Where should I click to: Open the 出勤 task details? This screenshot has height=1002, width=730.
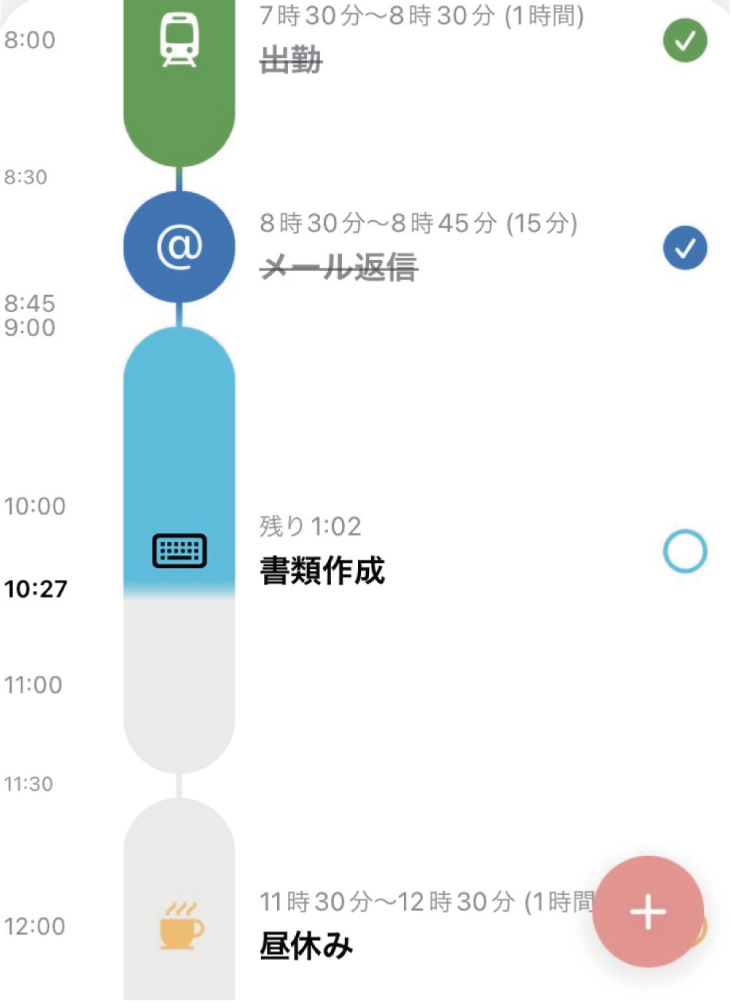(x=292, y=61)
